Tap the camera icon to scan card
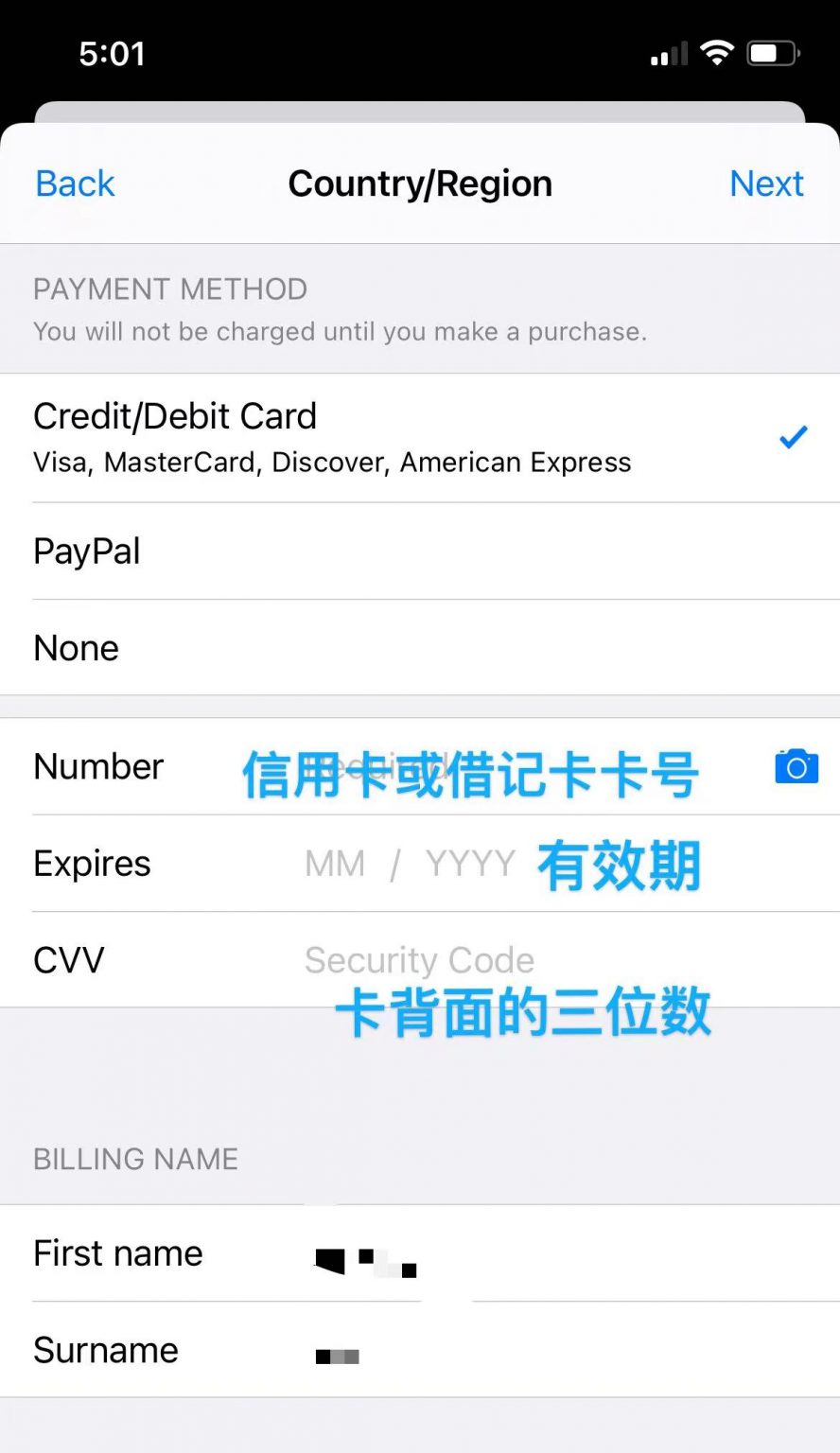 tap(796, 766)
